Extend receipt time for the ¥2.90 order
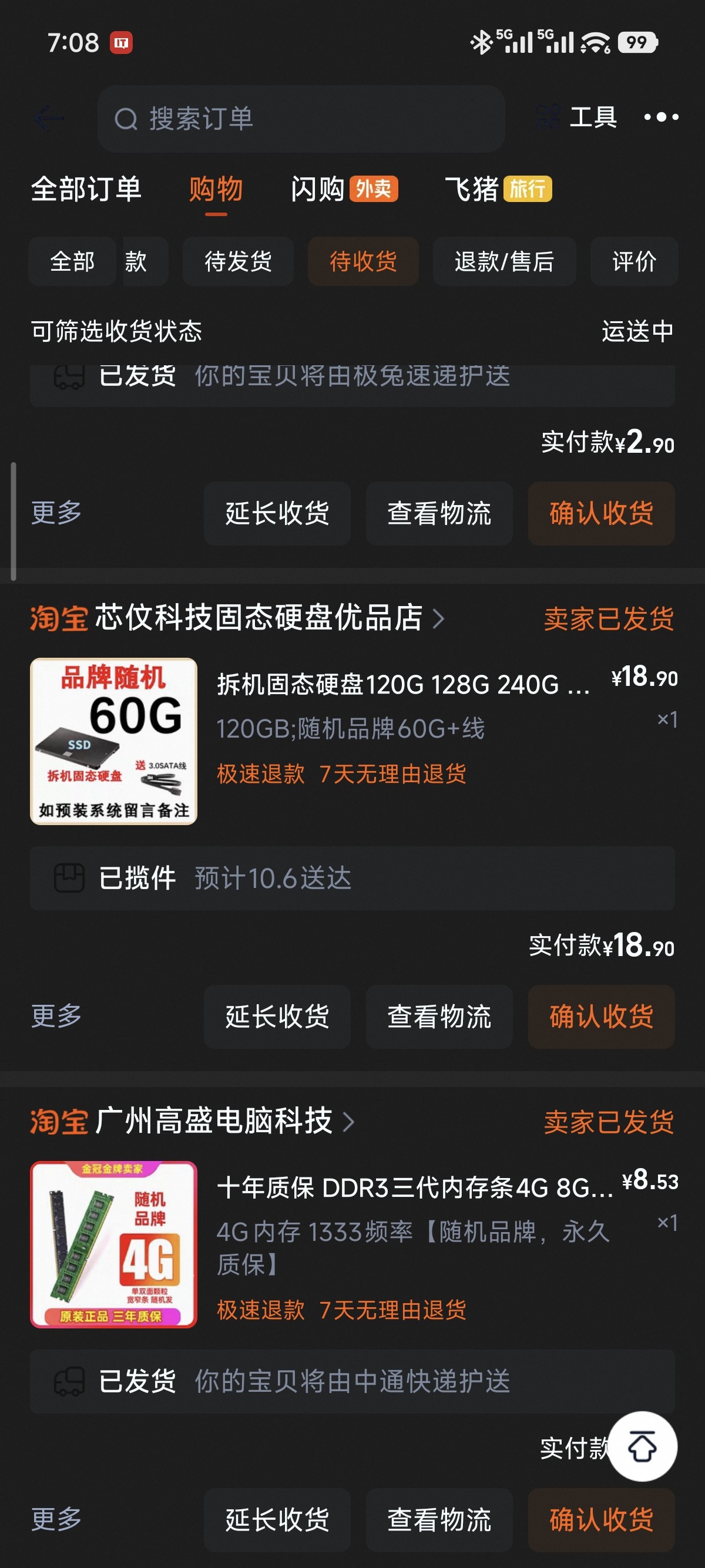 [x=277, y=513]
